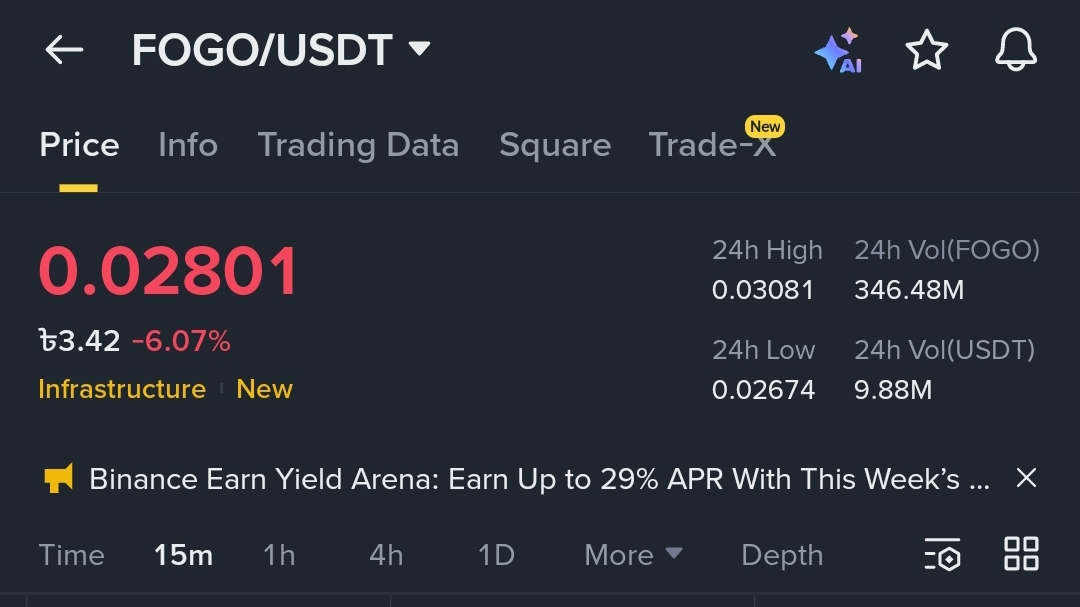Screen dimensions: 1080x607
Task: Dismiss the Binance Earn announcement banner
Action: [x=1026, y=478]
